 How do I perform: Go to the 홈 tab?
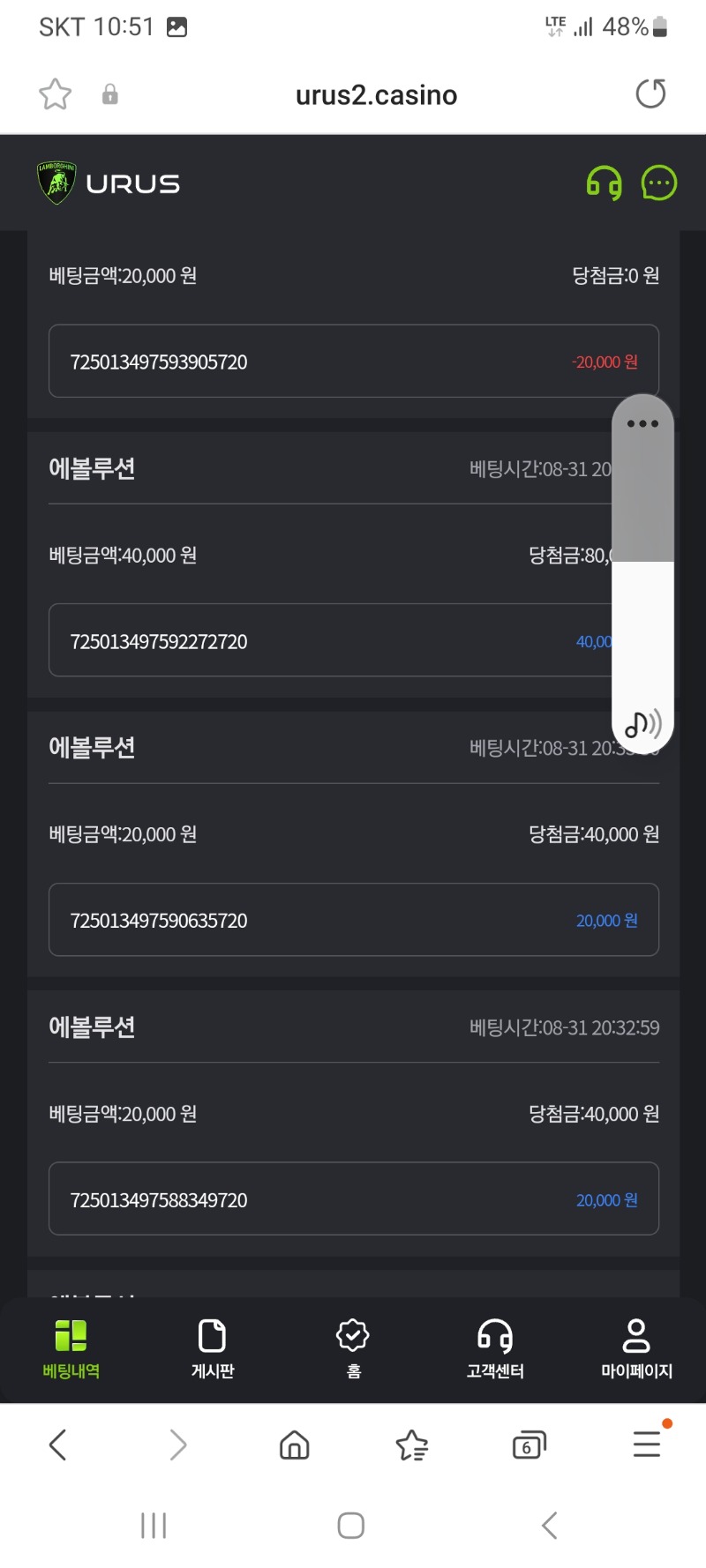pos(353,1348)
